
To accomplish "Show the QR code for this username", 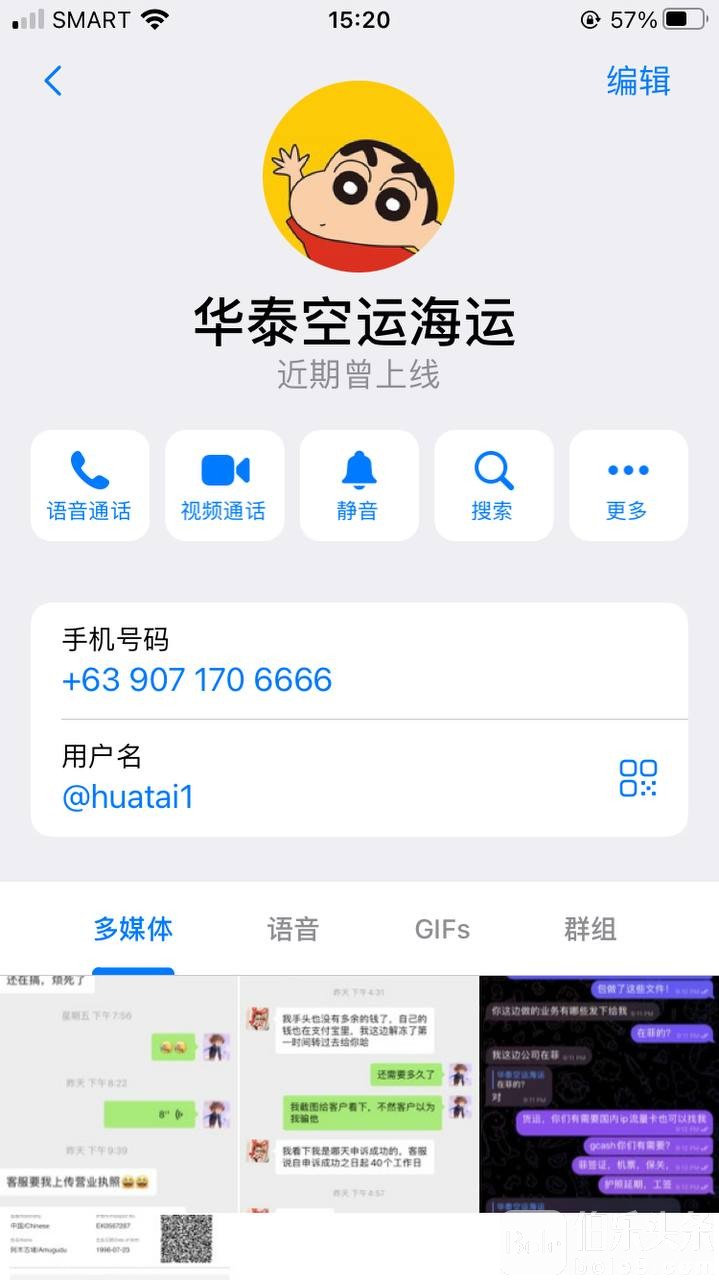I will click(637, 778).
